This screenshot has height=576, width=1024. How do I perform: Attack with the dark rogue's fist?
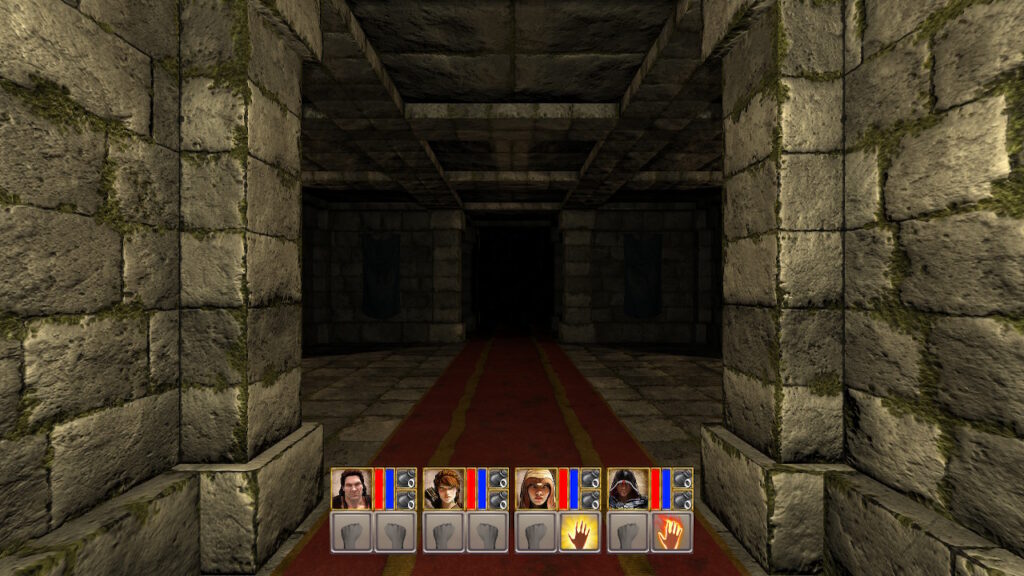[627, 532]
